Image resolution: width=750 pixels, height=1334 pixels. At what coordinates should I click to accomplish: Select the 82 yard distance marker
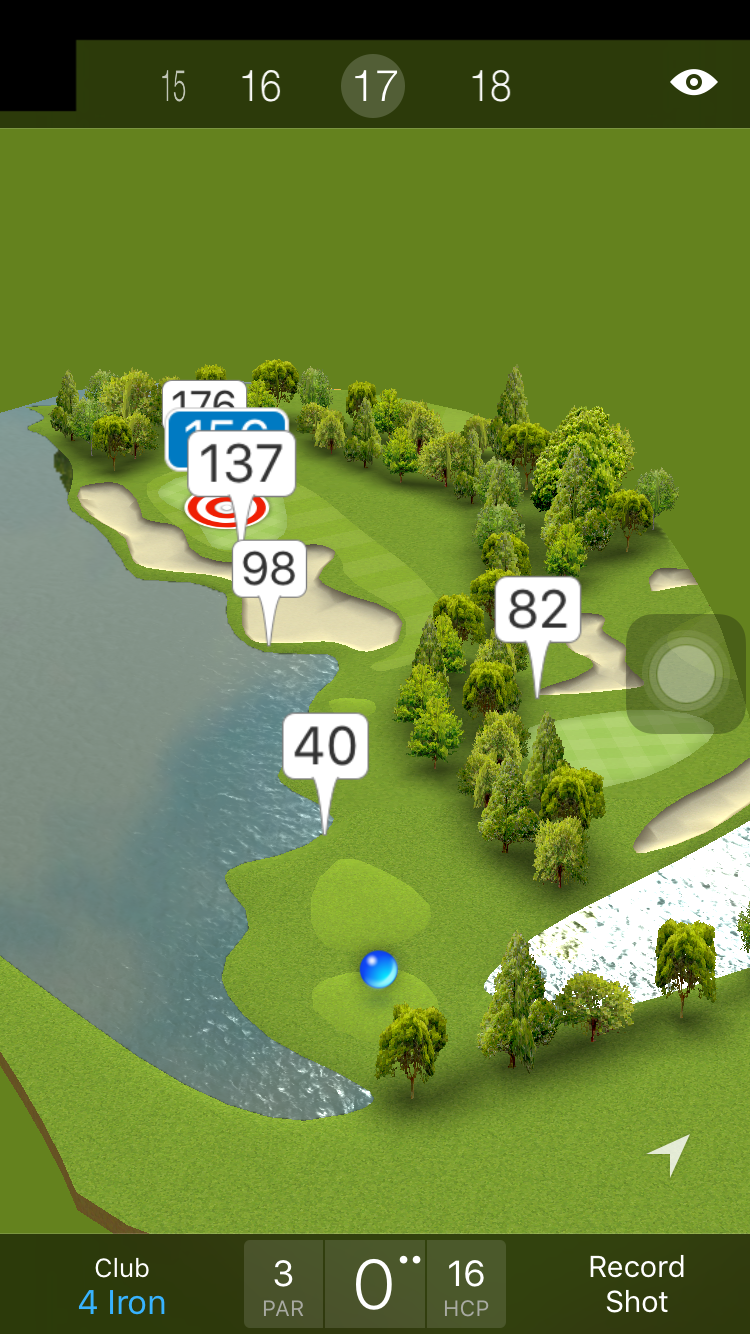tap(538, 609)
